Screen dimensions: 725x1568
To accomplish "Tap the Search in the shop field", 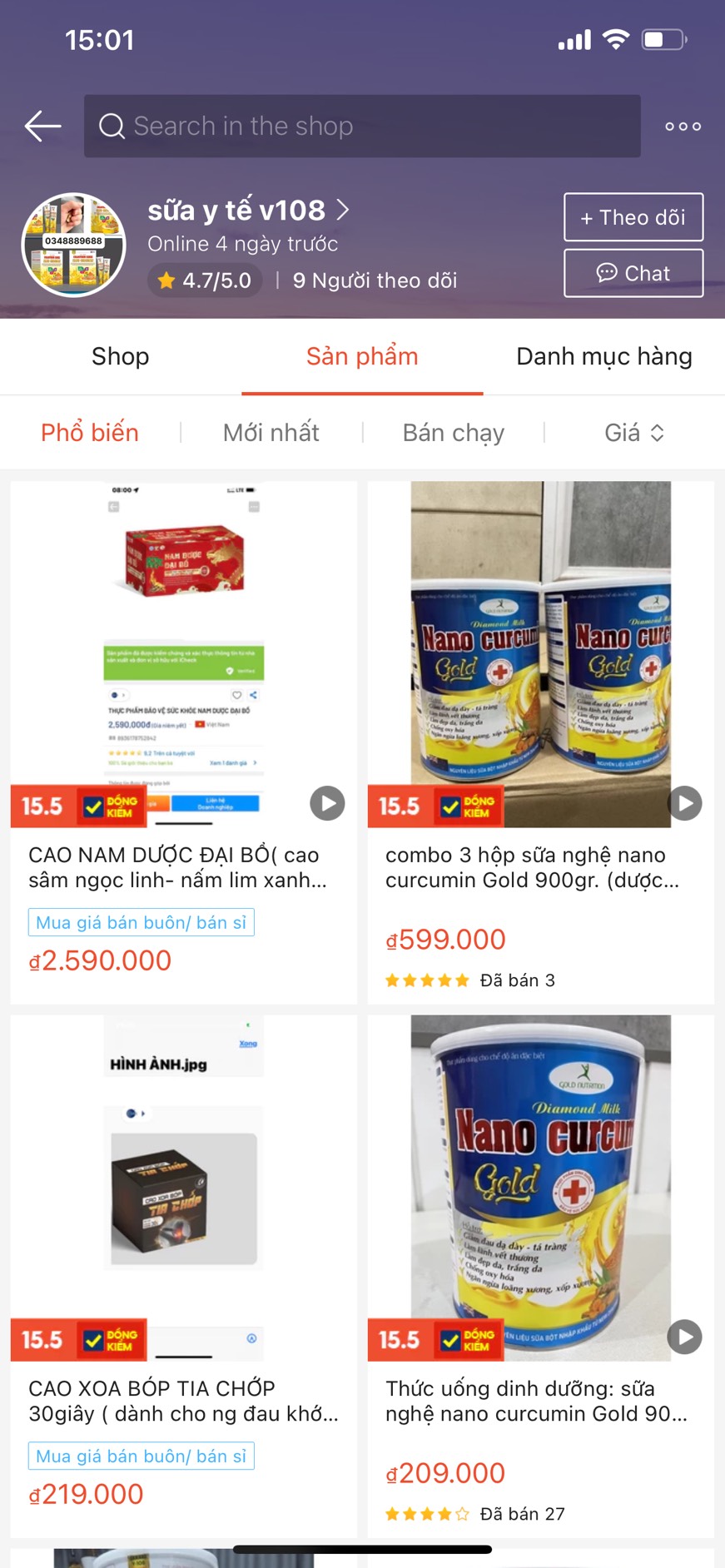I will tap(362, 127).
